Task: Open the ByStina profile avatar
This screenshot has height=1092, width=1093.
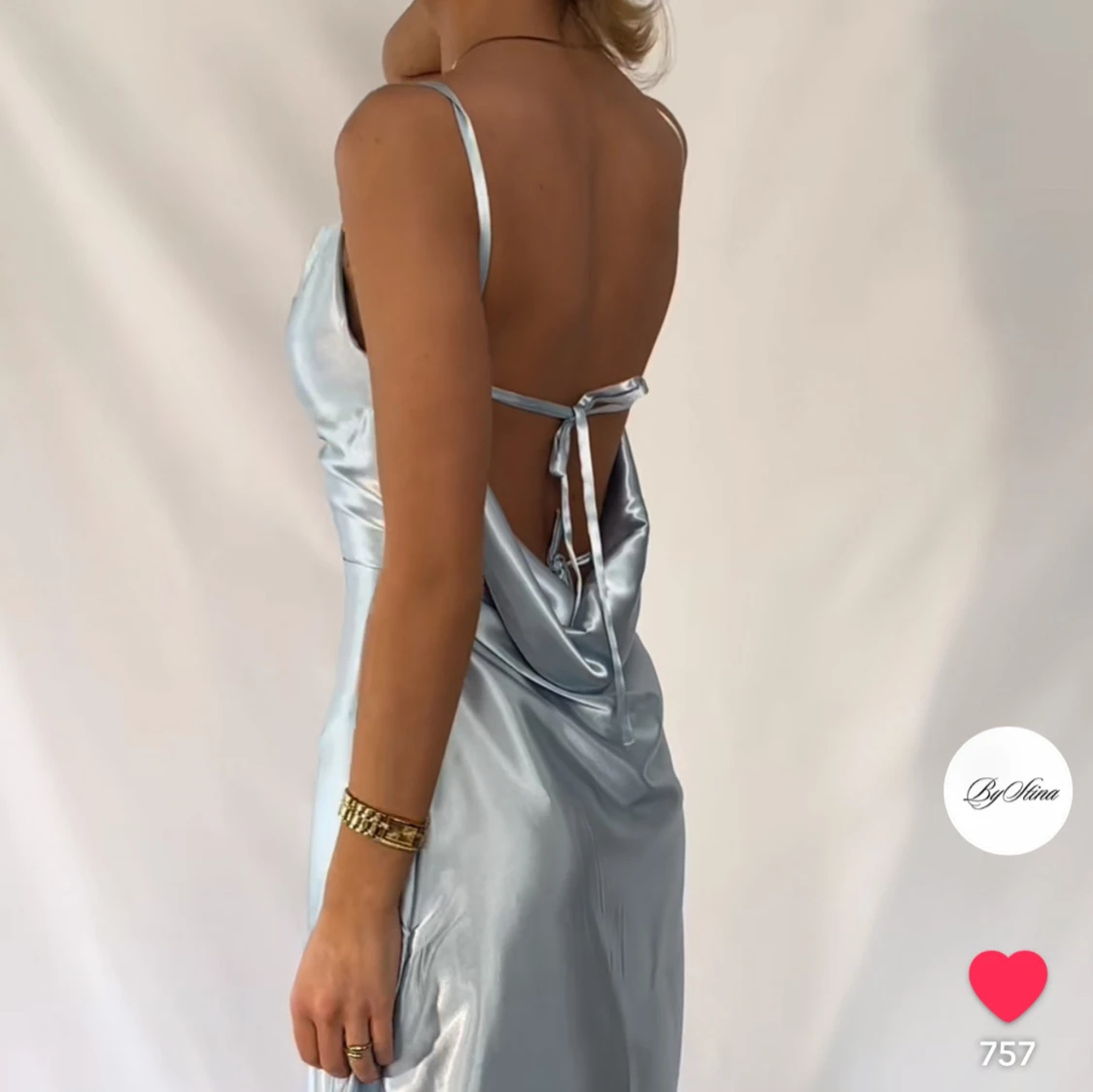Action: [1008, 790]
